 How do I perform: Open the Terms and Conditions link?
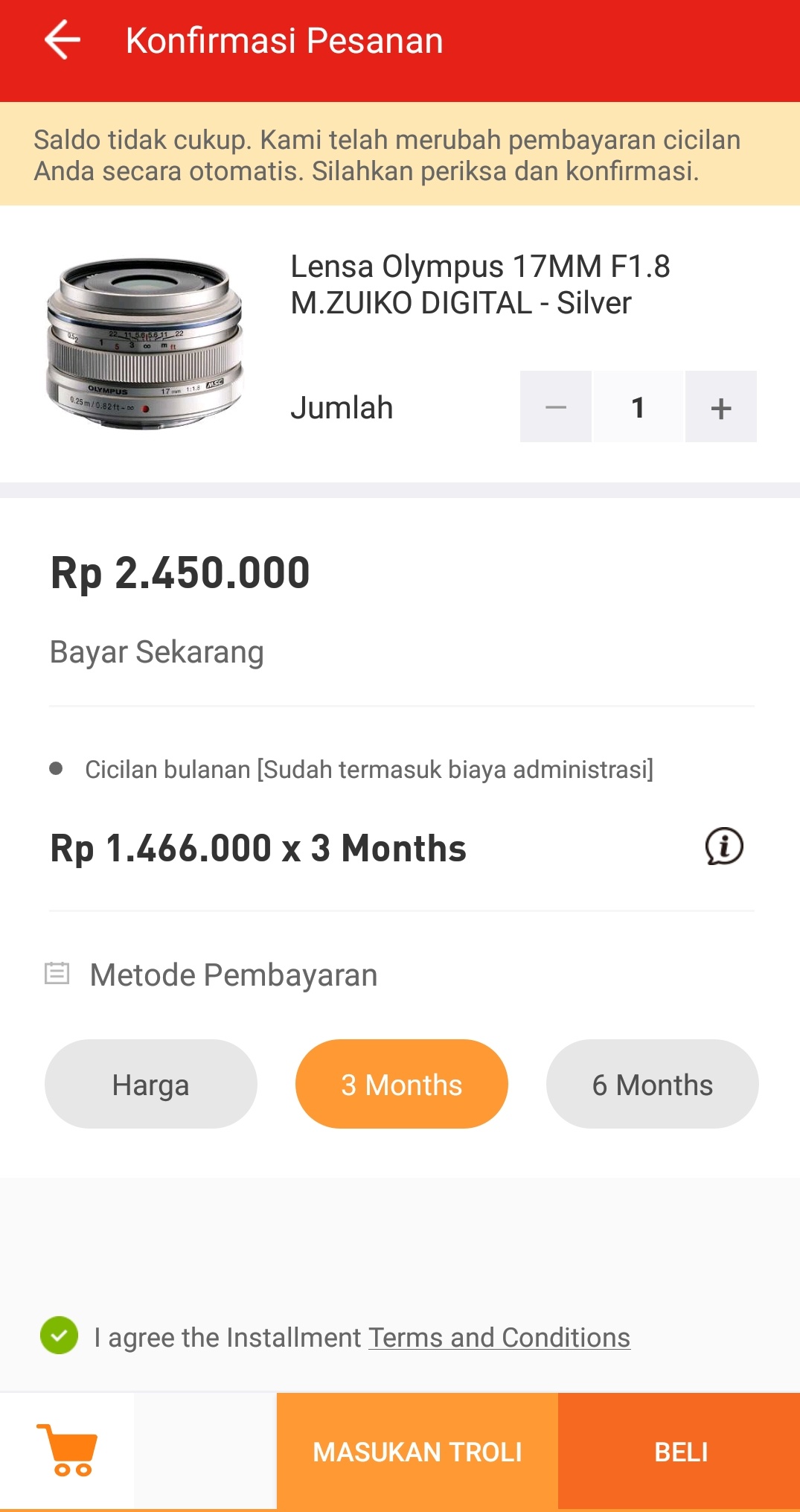coord(499,1338)
